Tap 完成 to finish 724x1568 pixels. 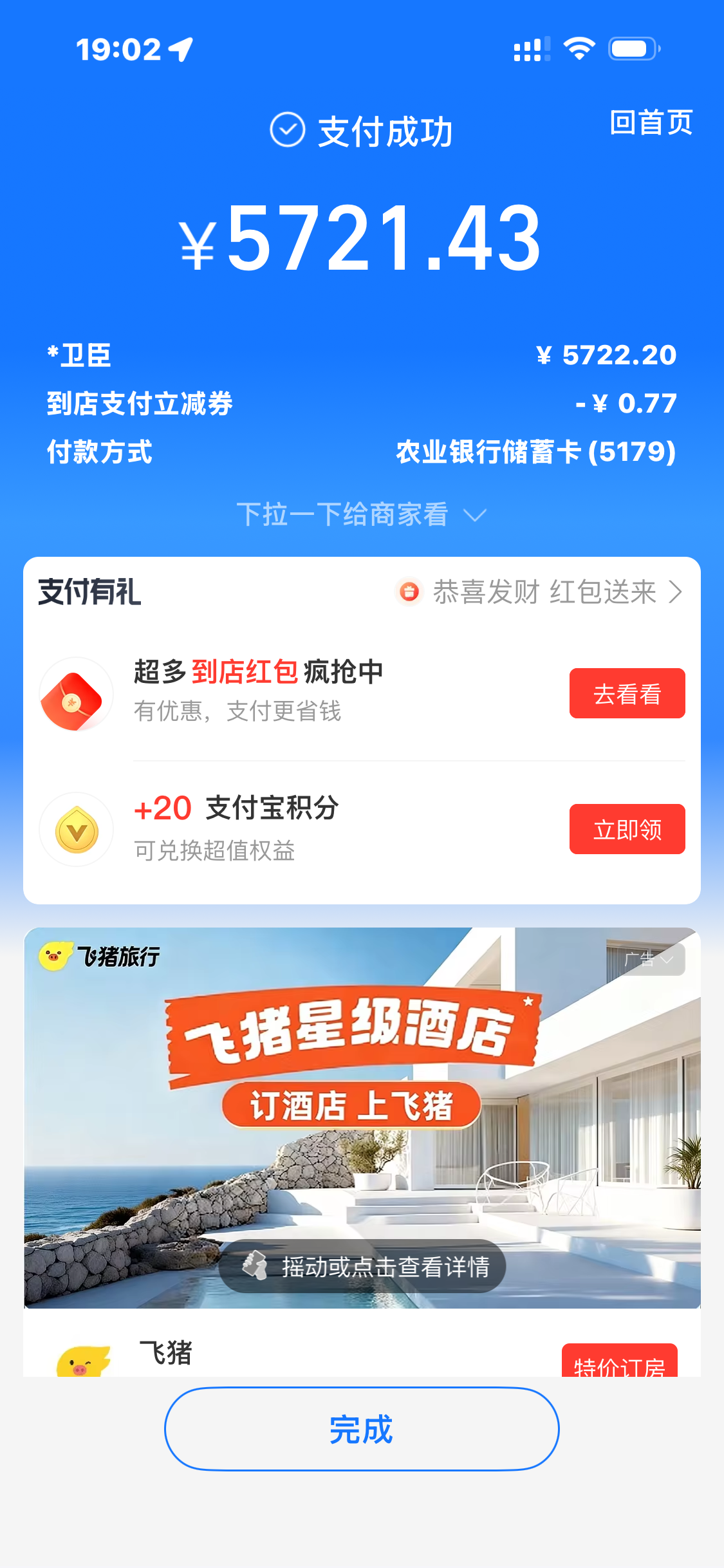(361, 1429)
